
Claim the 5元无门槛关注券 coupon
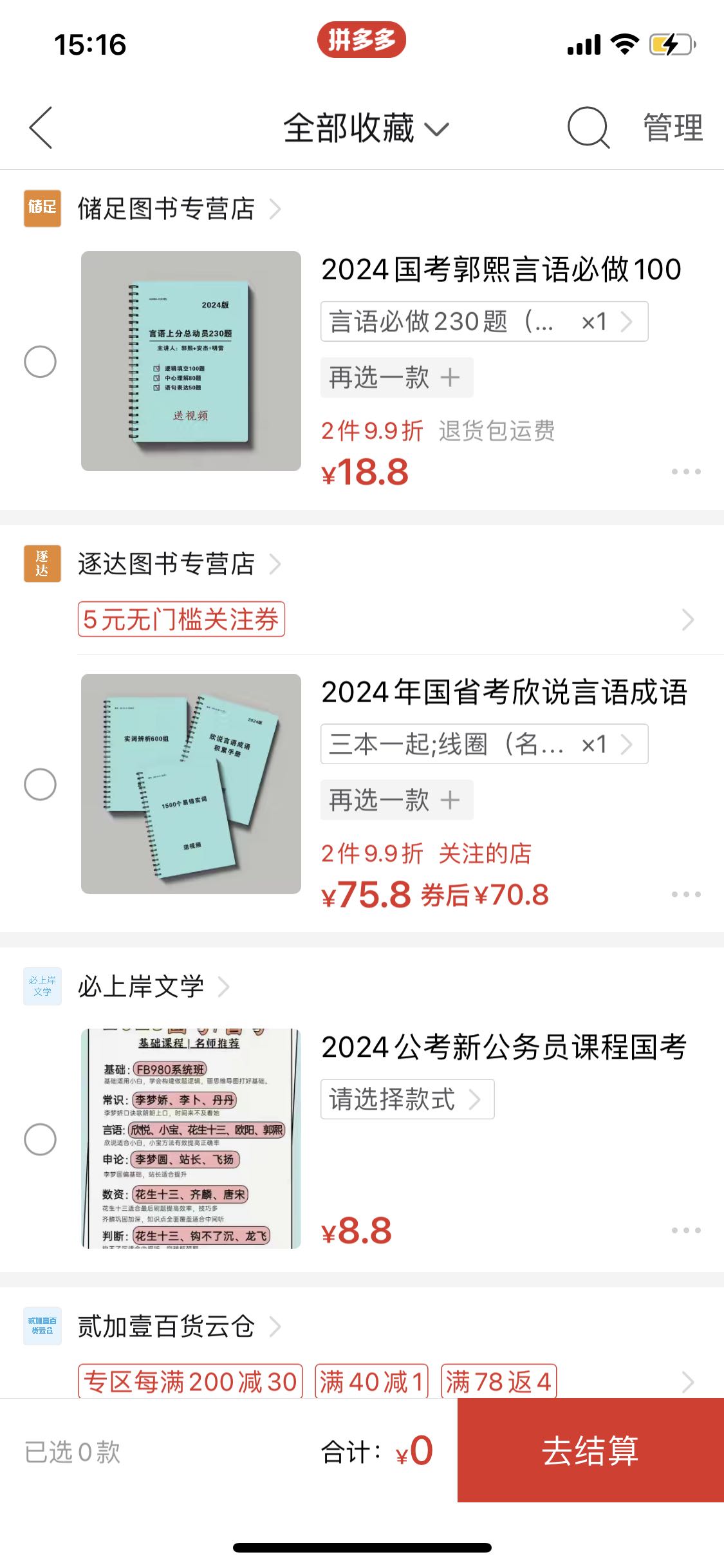pyautogui.click(x=181, y=619)
